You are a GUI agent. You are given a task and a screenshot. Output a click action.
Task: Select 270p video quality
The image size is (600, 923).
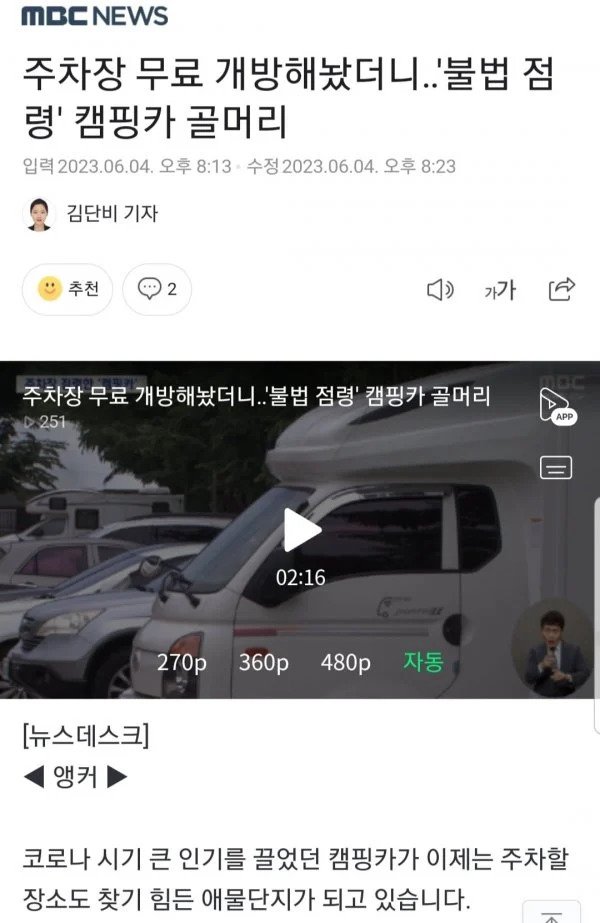tap(181, 662)
